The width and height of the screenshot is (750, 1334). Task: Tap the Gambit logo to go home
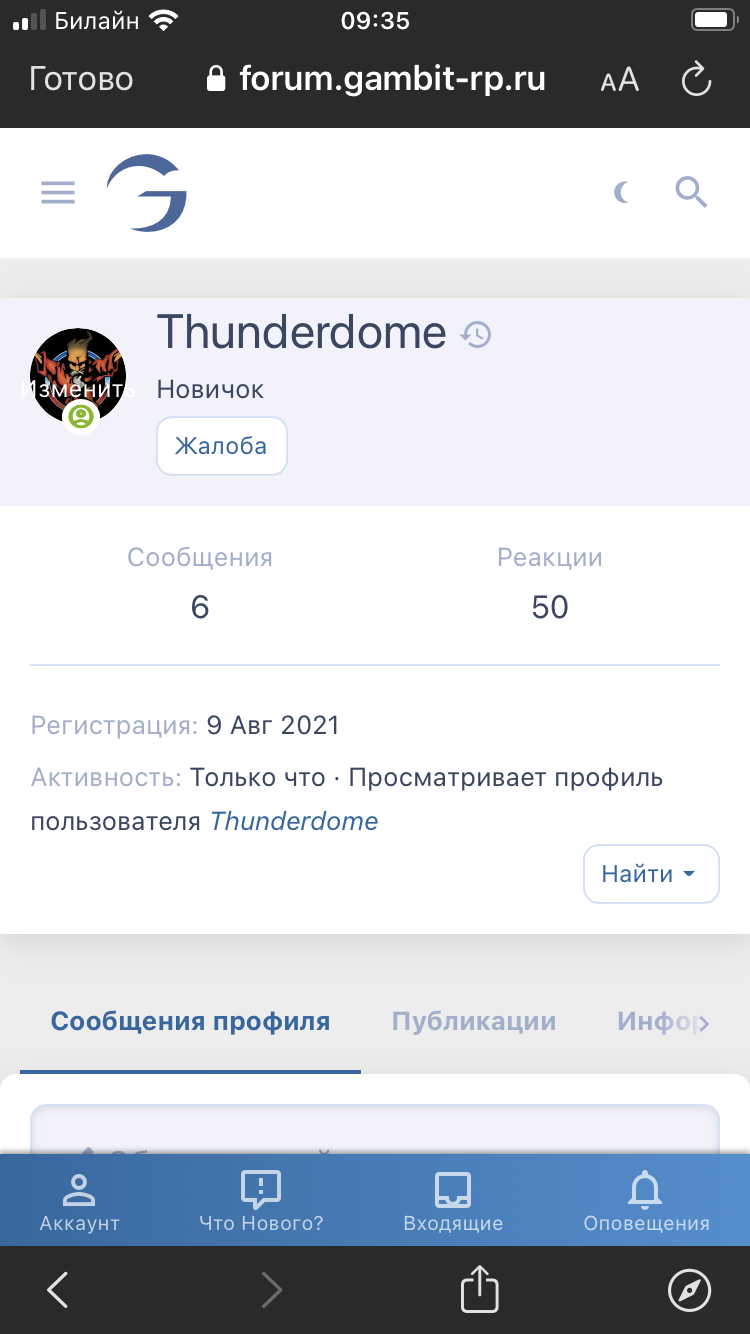point(147,192)
